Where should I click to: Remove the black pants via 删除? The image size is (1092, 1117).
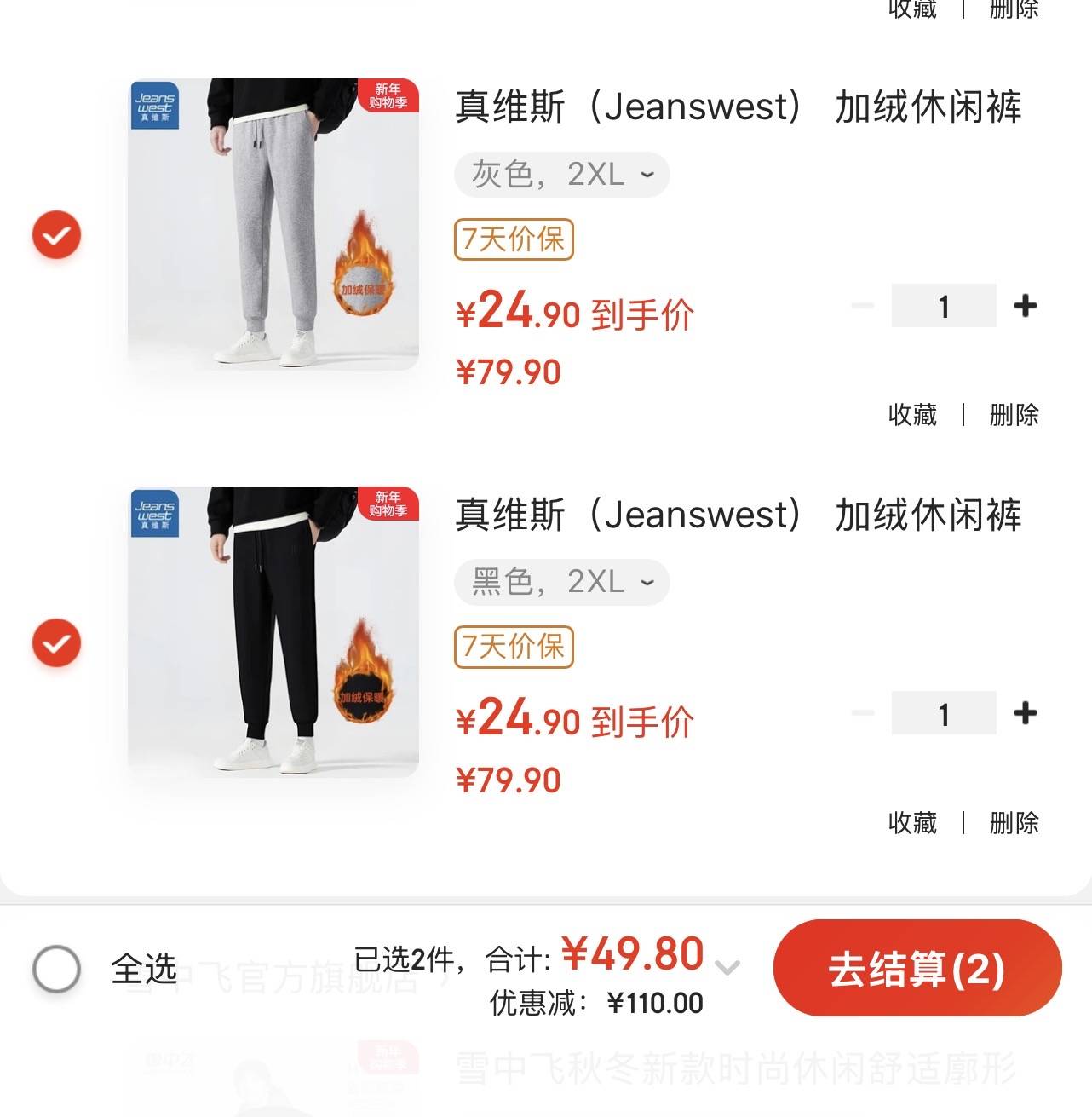1014,822
